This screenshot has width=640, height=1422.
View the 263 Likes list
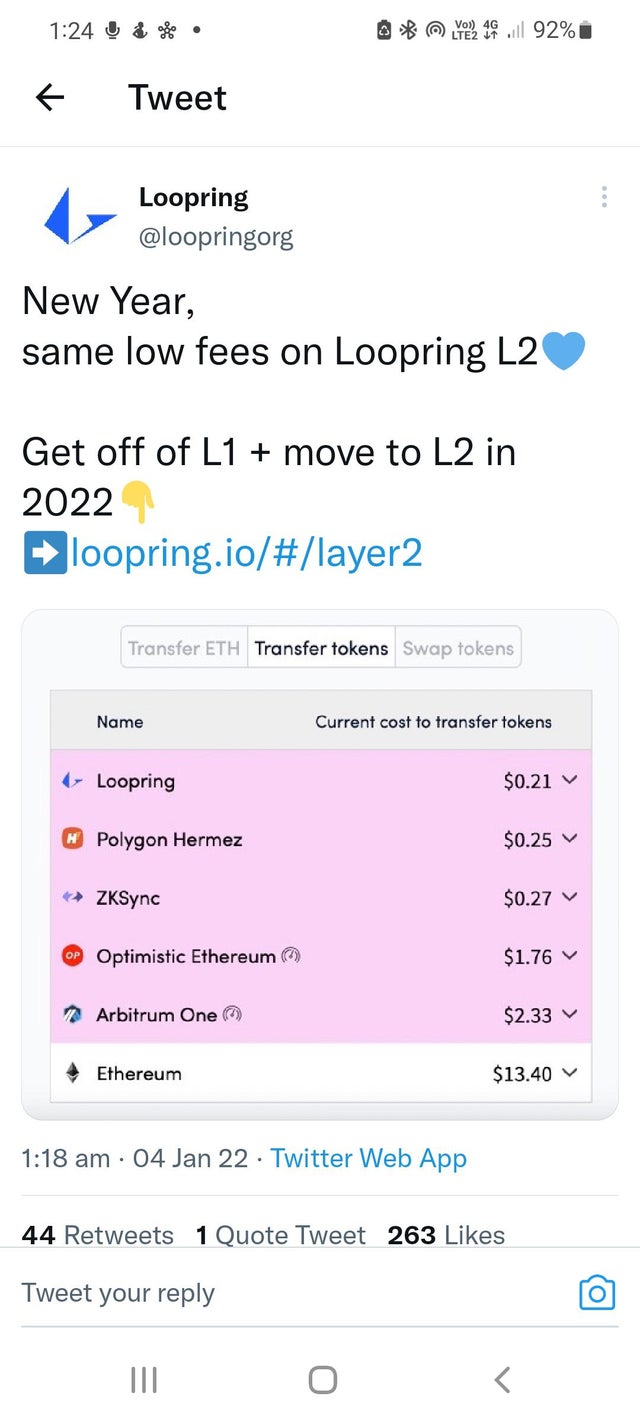coord(446,1235)
